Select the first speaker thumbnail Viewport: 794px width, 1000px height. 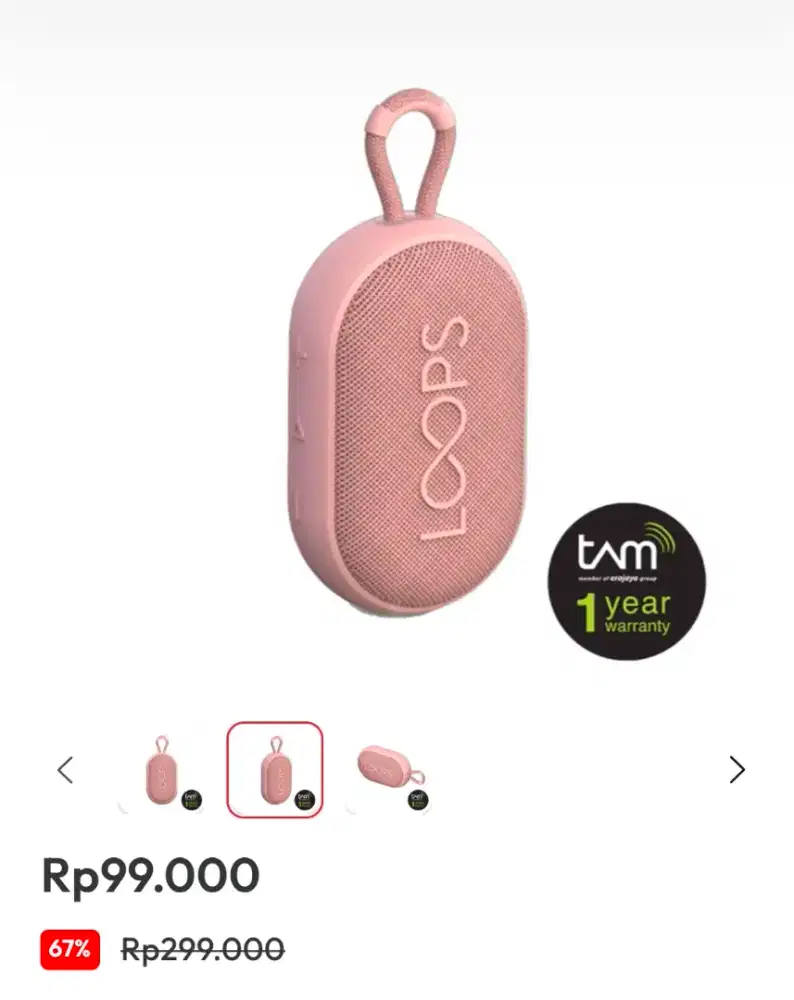pos(162,770)
